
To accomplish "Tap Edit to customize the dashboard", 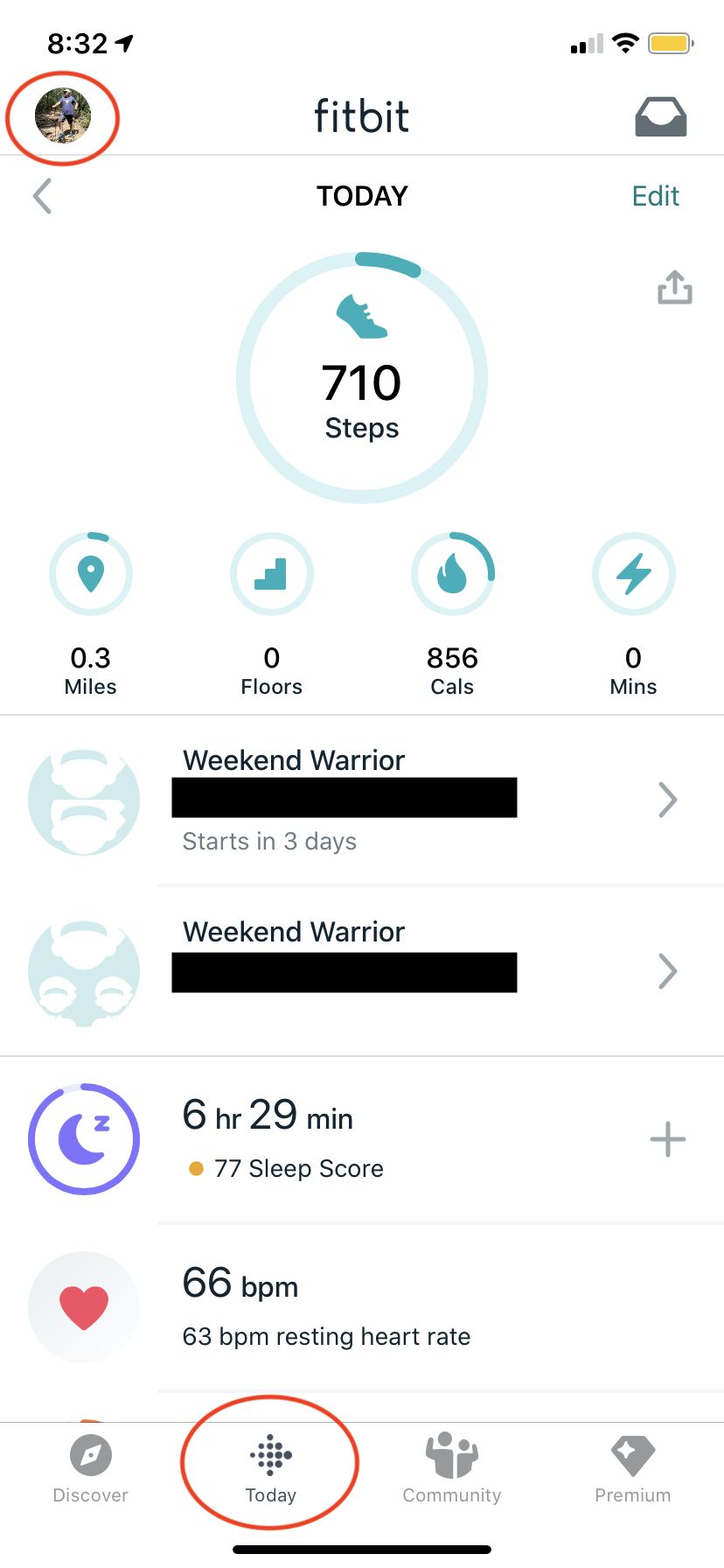I will pos(655,196).
